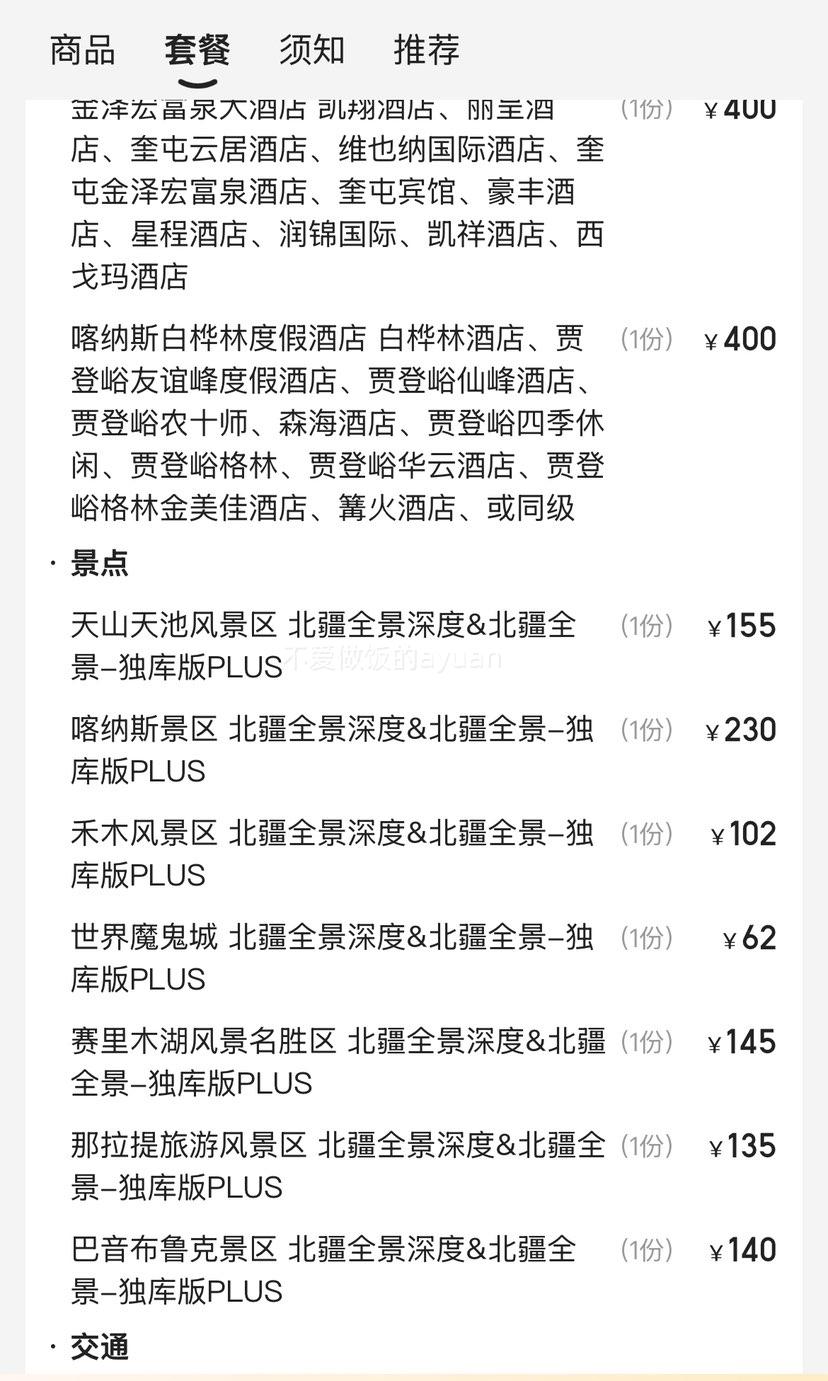Screen dimensions: 828x1381
Task: Switch to the 须知 tab
Action: point(309,51)
